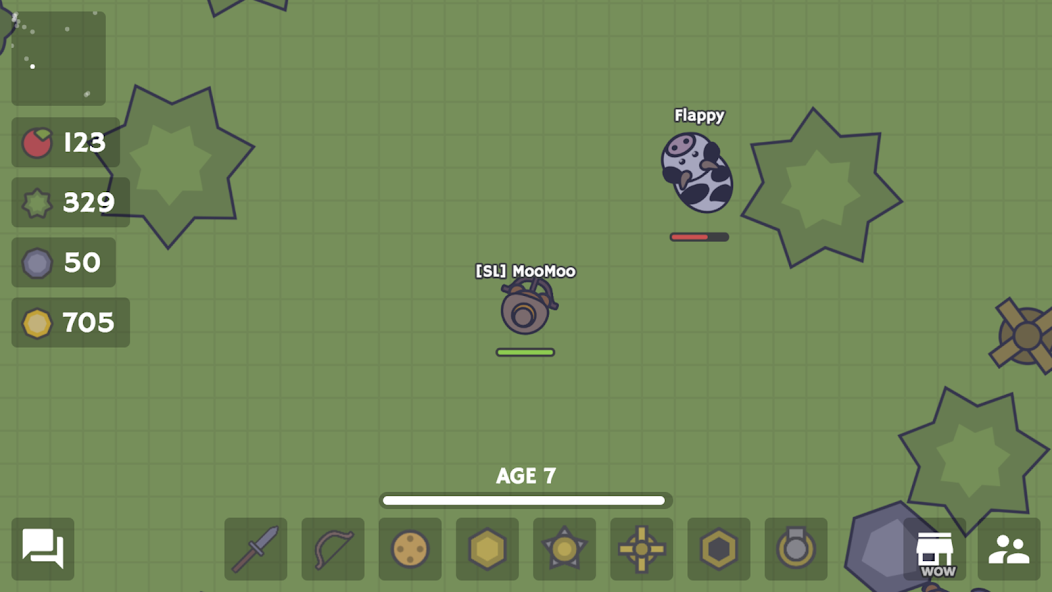Select the cookie food item
Screen dimensions: 1052x592
[410, 549]
